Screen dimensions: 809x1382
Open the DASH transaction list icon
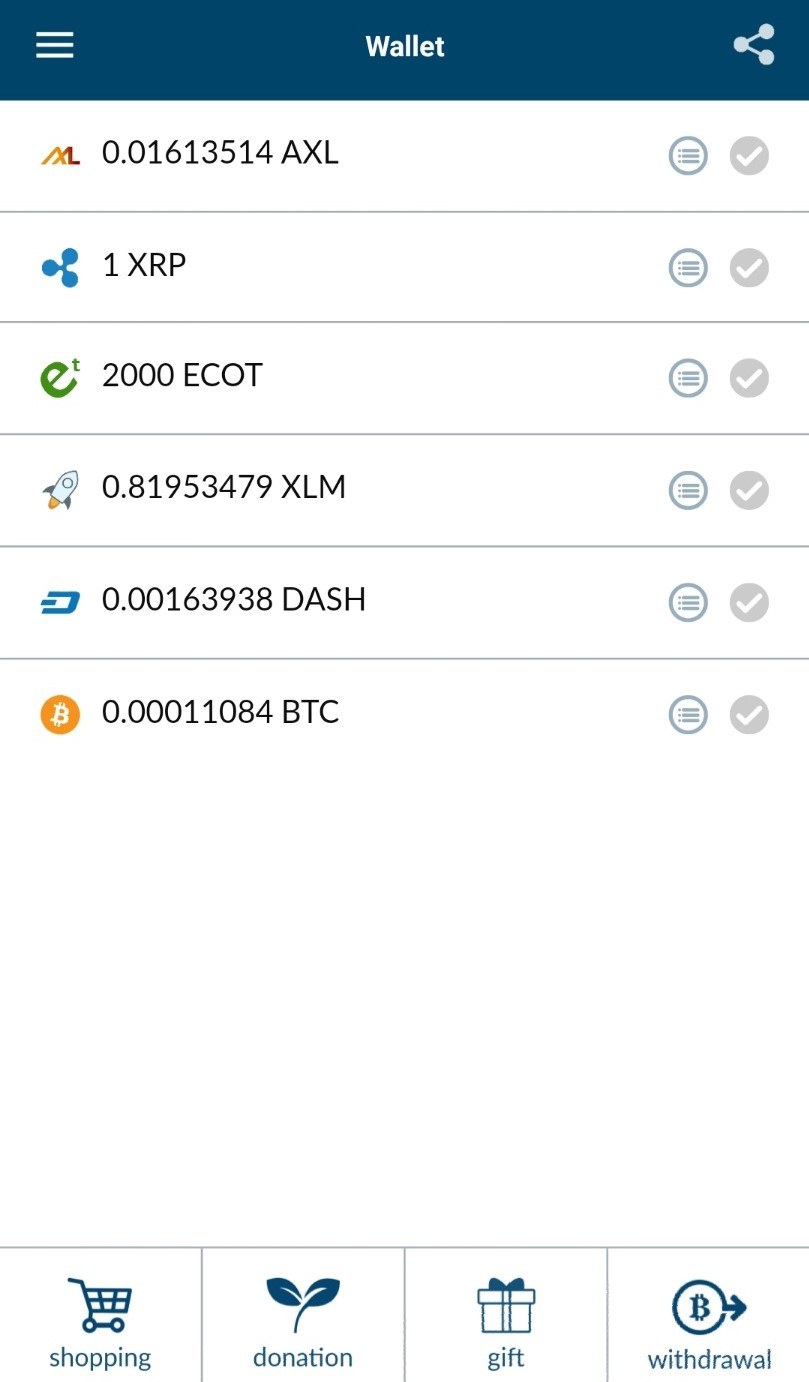click(x=687, y=603)
